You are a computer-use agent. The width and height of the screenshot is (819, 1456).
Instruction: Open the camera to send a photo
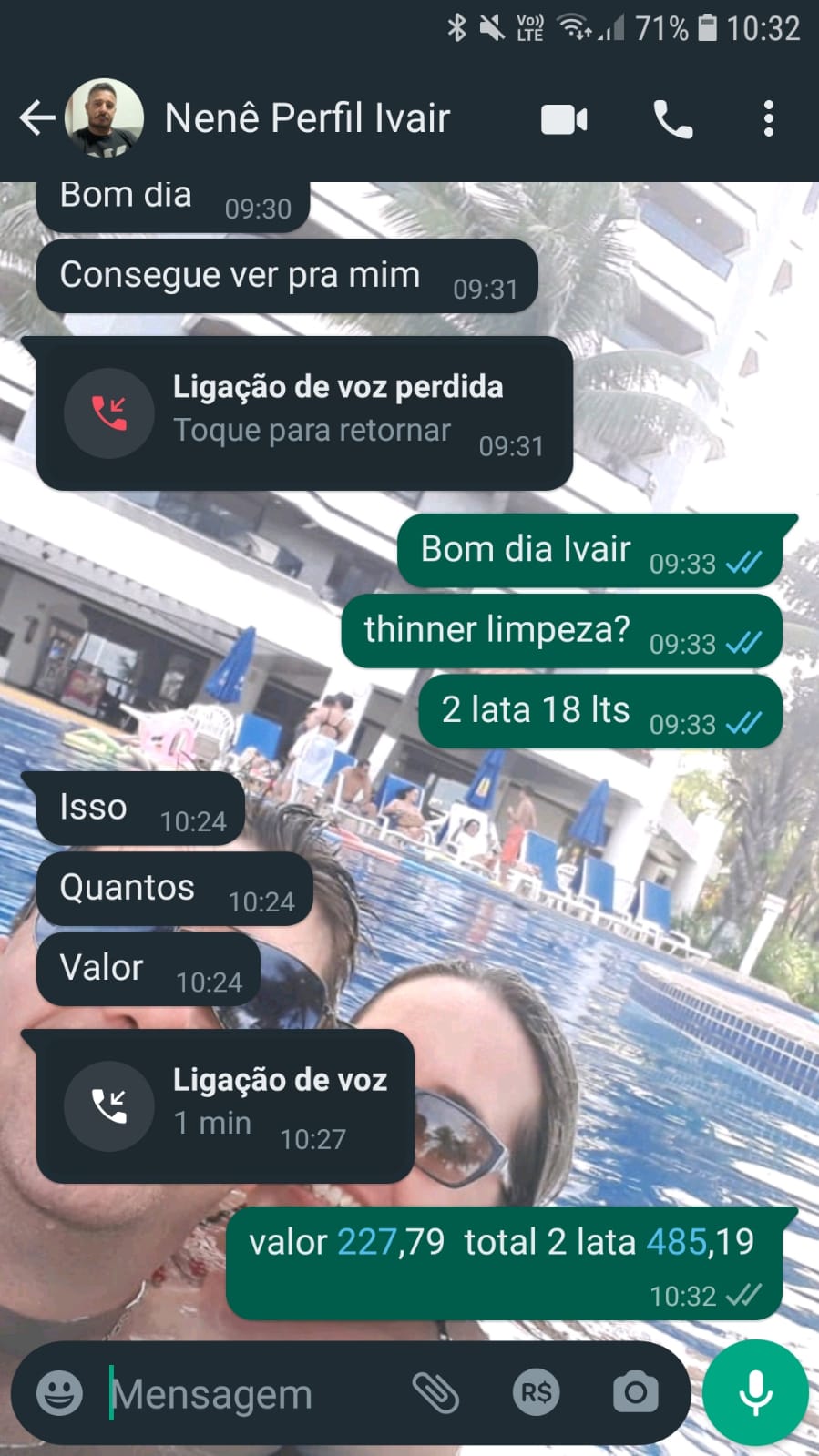pyautogui.click(x=635, y=1392)
